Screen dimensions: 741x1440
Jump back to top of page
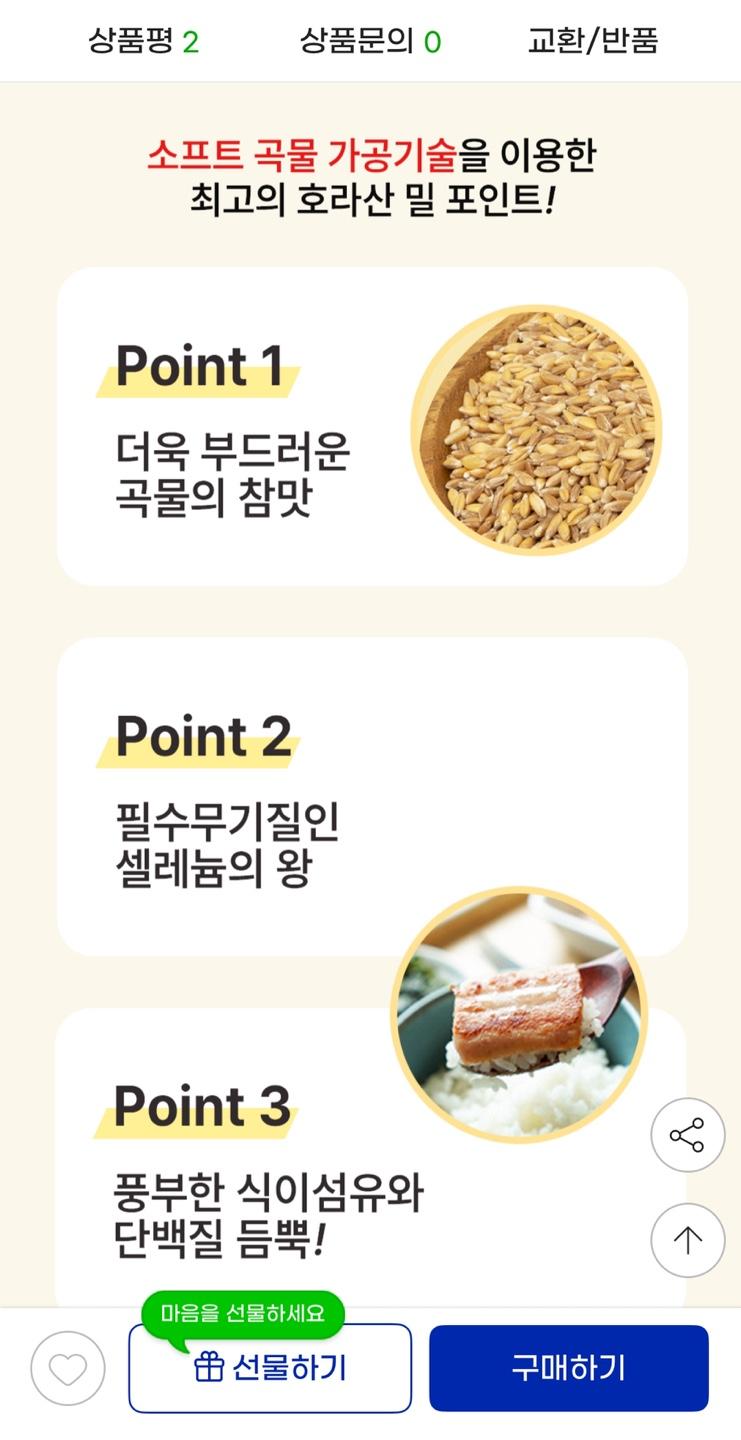(x=687, y=1240)
